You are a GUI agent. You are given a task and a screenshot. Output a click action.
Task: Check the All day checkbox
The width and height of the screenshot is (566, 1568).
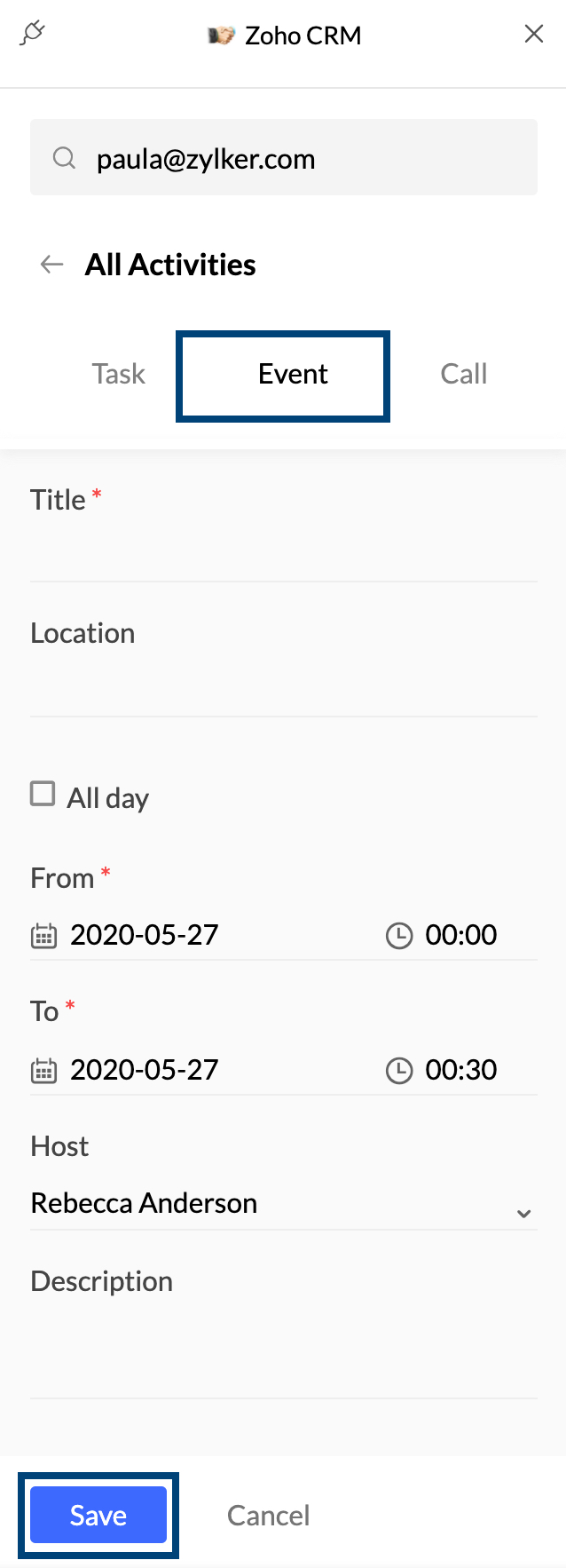(x=43, y=794)
